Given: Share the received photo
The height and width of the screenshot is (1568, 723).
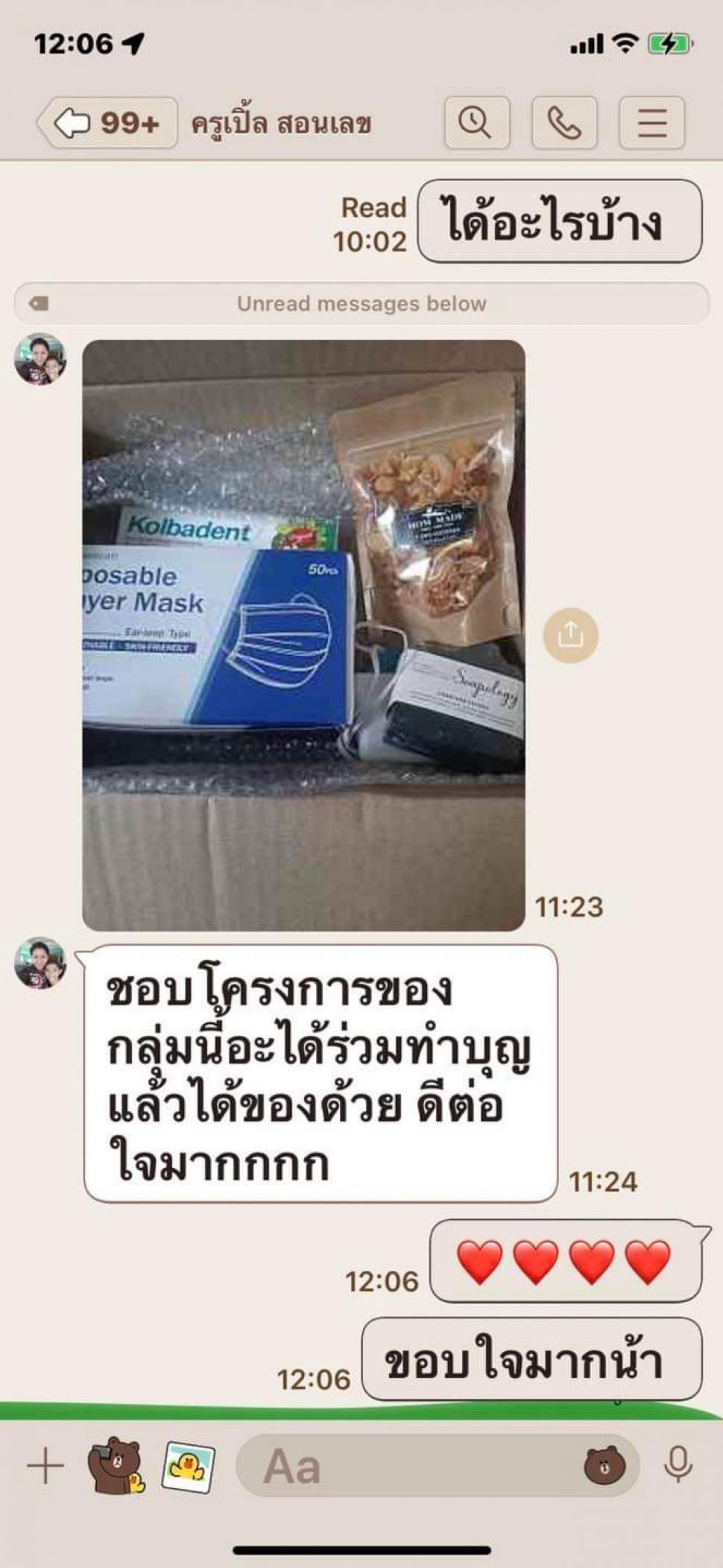Looking at the screenshot, I should 570,636.
